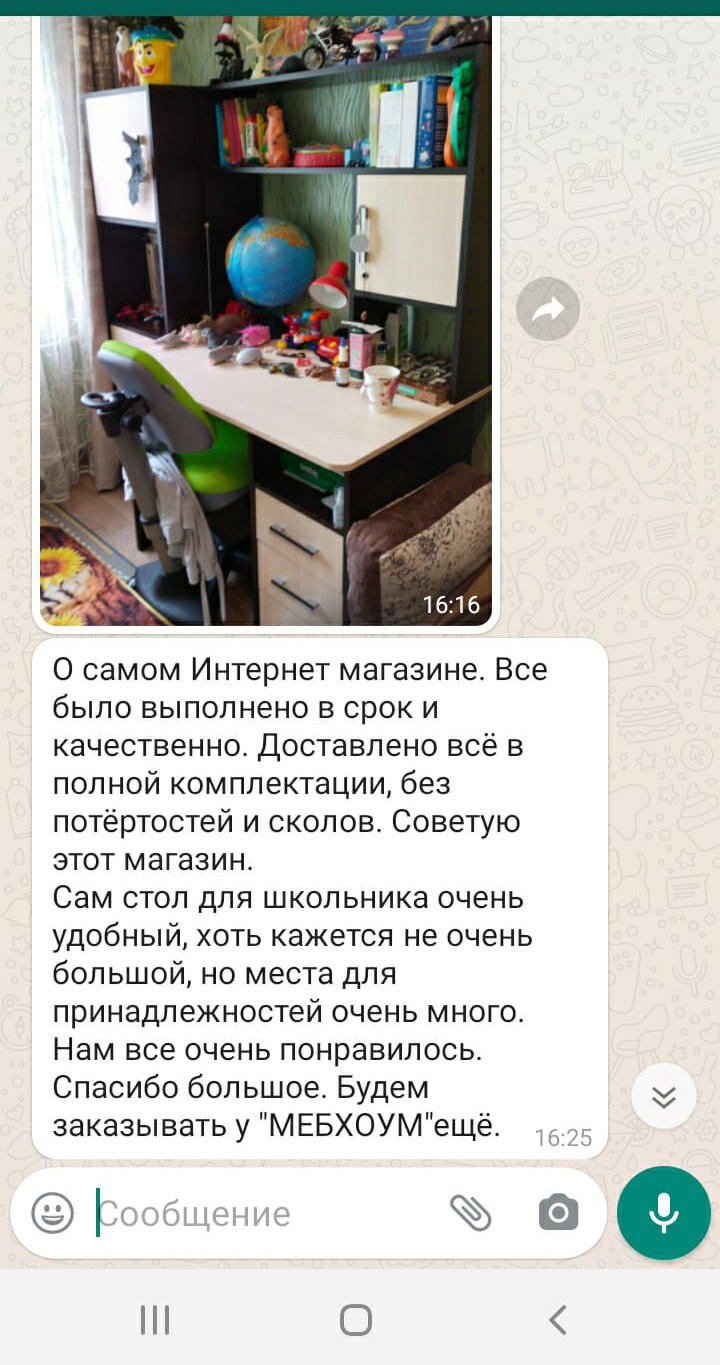Open the camera to take a photo
Screen dimensions: 720x1365
pyautogui.click(x=558, y=1213)
